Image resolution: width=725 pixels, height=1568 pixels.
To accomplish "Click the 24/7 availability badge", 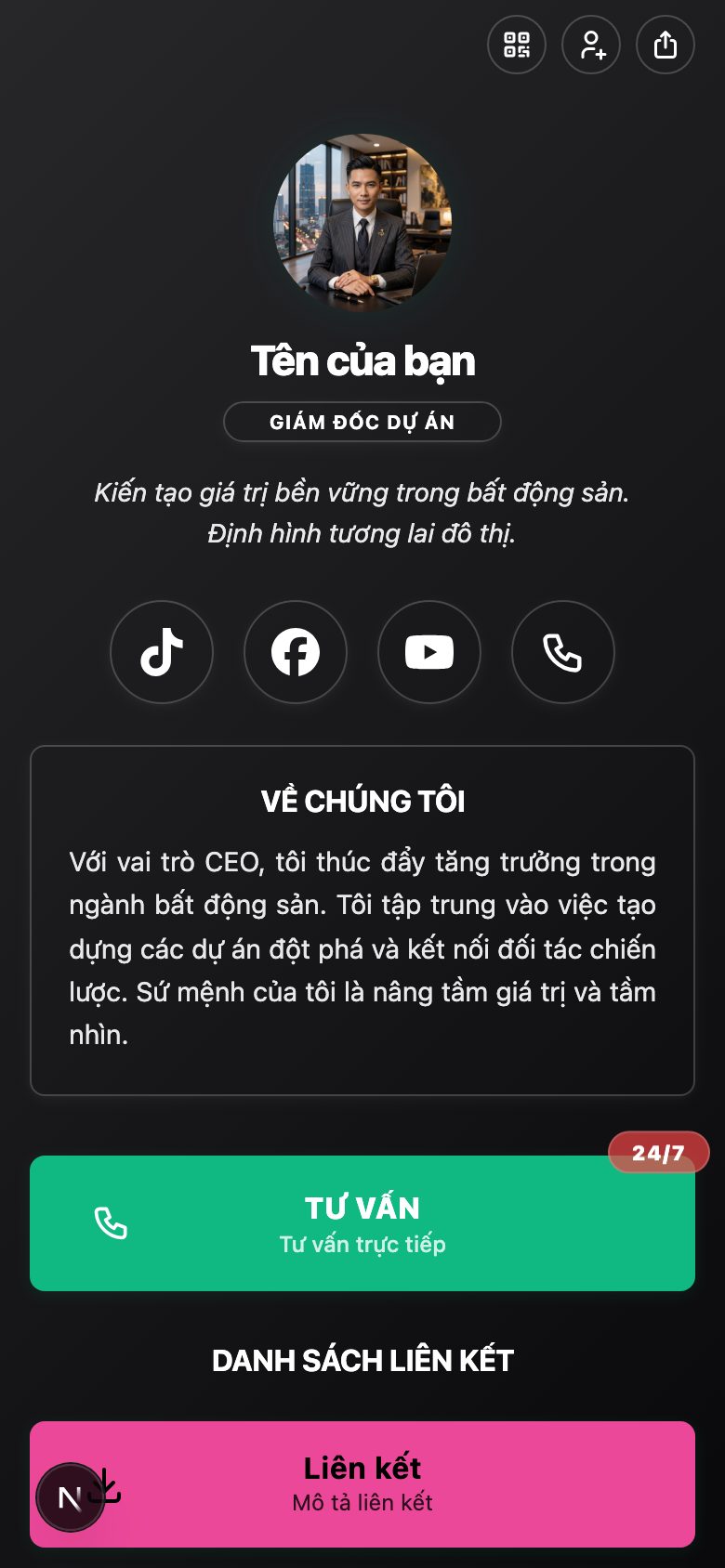I will coord(658,1151).
